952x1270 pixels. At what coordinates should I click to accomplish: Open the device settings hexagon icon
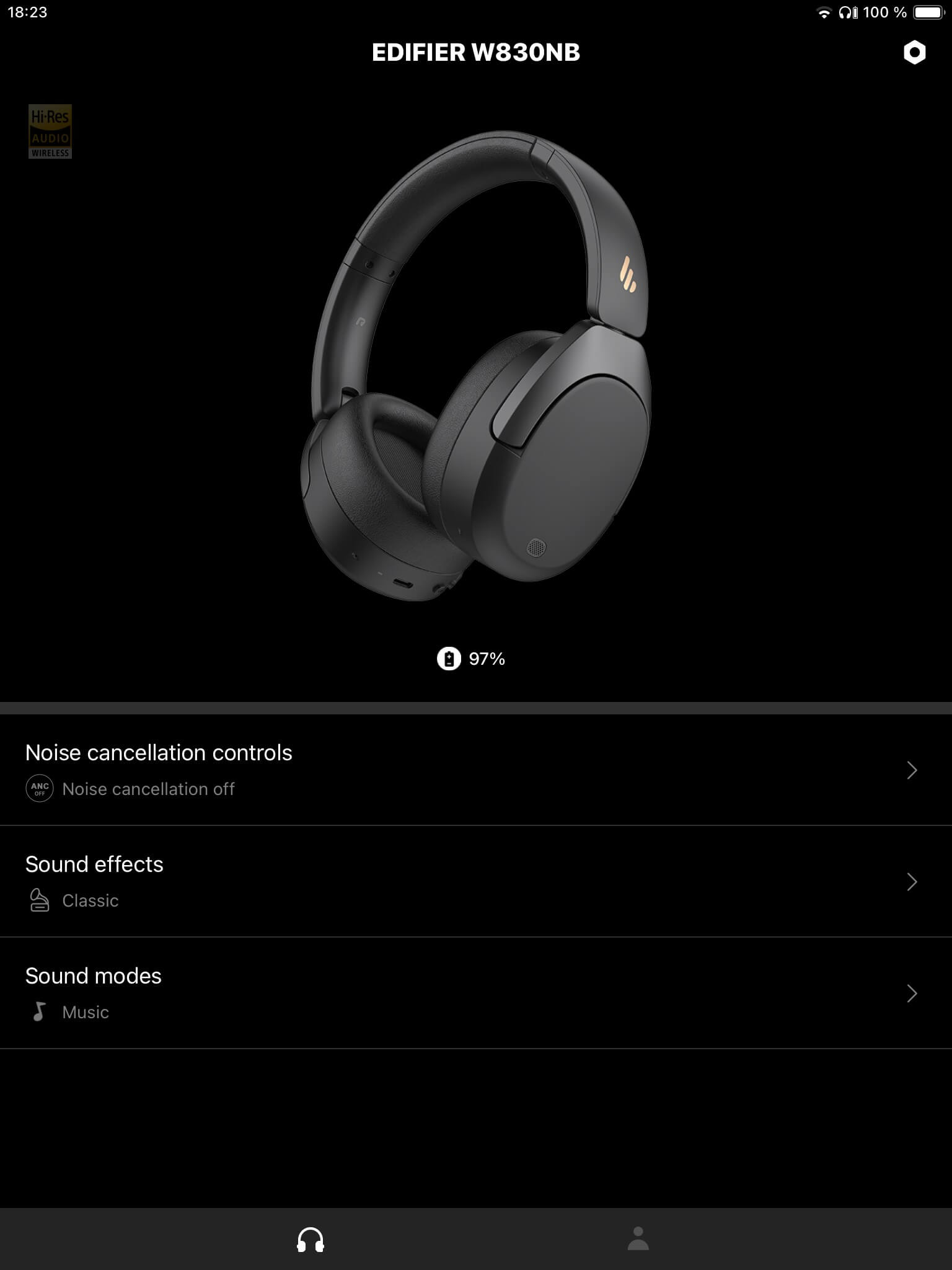pos(914,53)
